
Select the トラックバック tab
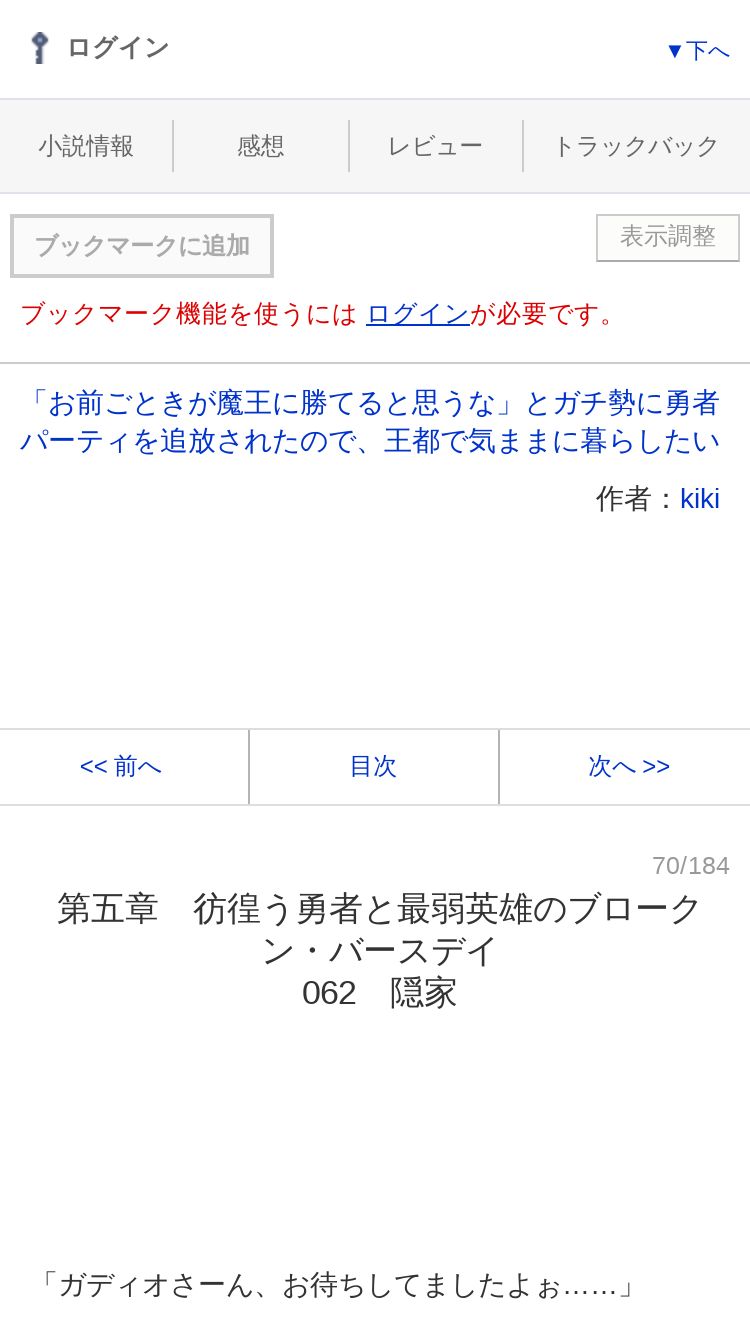coord(636,146)
